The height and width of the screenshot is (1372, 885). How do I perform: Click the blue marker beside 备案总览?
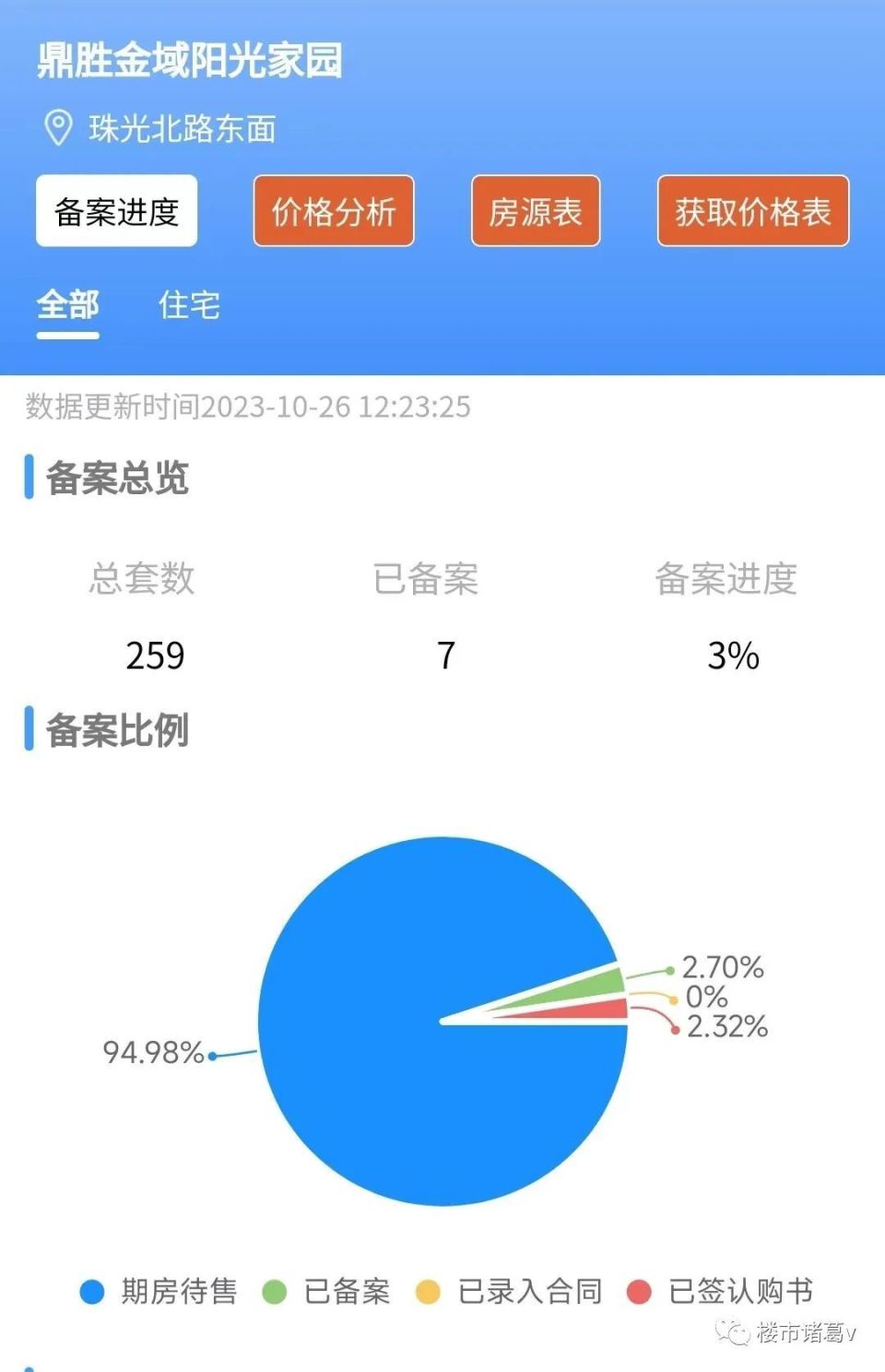pyautogui.click(x=29, y=476)
